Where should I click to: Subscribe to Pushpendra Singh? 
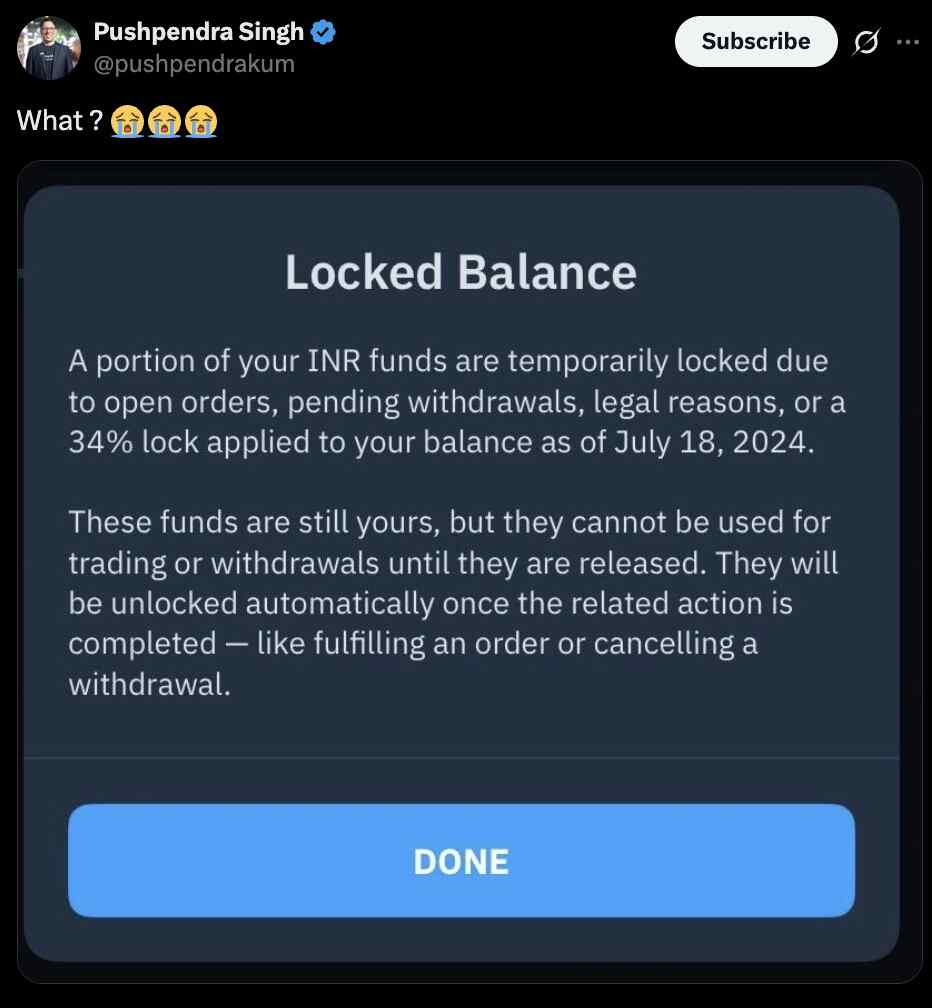tap(755, 42)
